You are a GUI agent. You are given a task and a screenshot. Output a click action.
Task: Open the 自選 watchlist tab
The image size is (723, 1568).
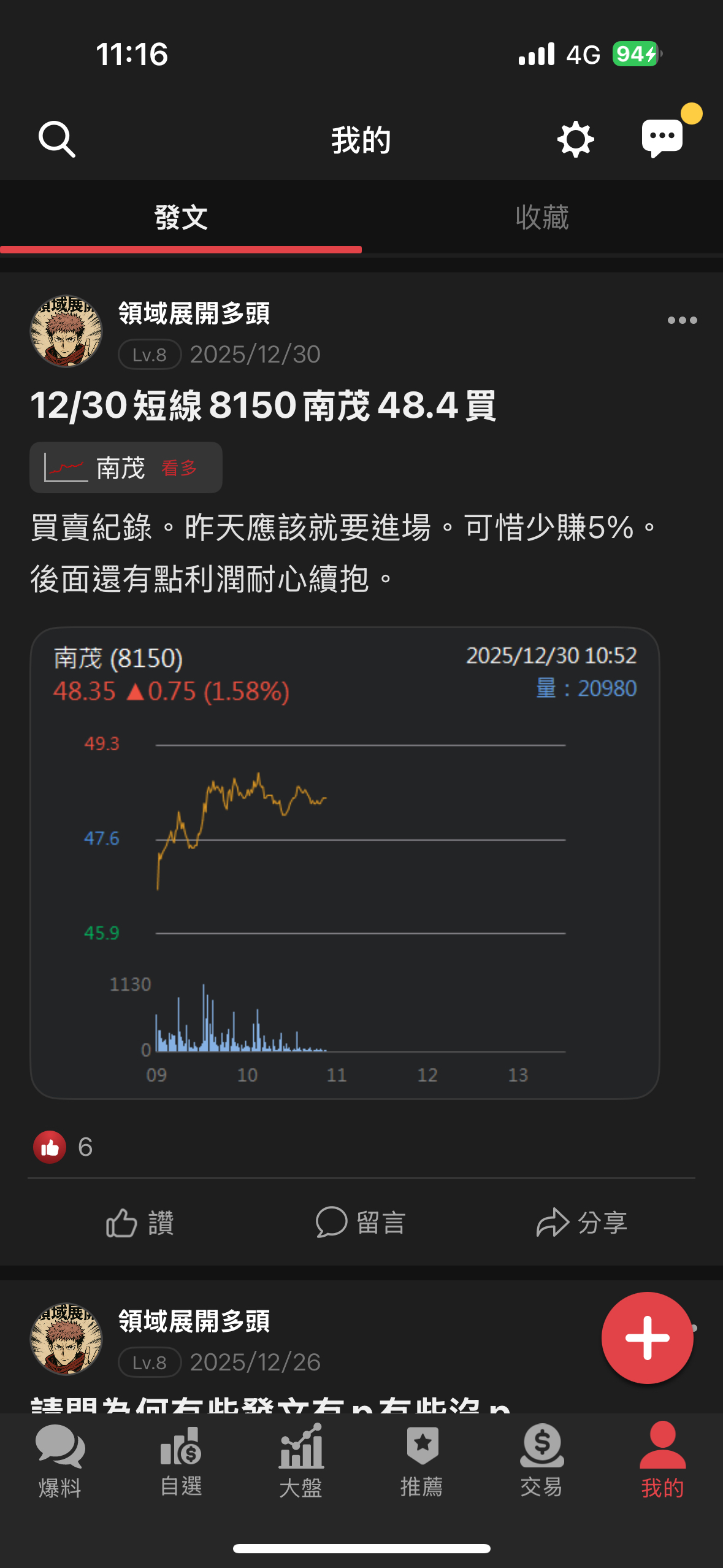[181, 1461]
